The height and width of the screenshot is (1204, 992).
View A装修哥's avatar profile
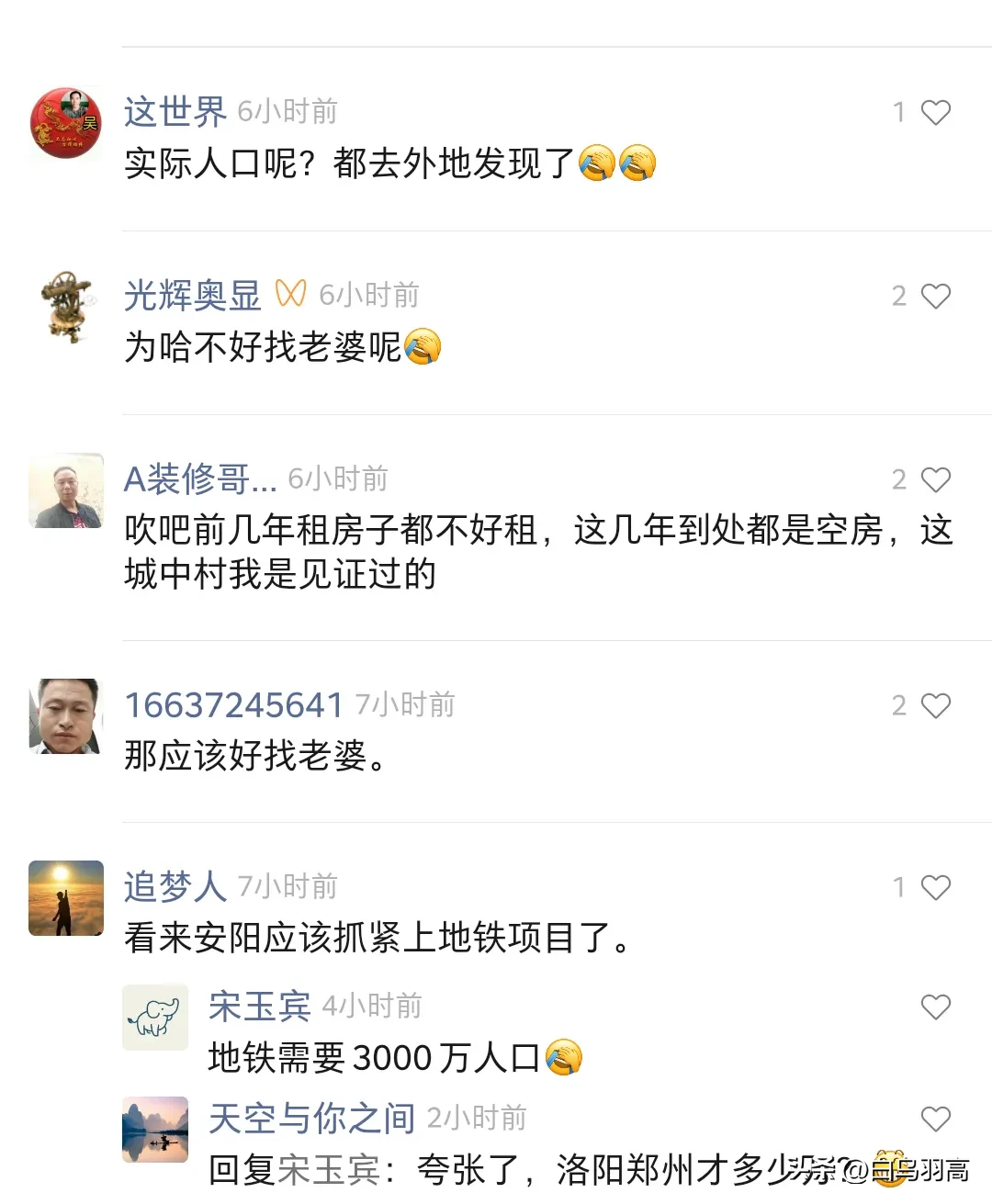[x=65, y=490]
